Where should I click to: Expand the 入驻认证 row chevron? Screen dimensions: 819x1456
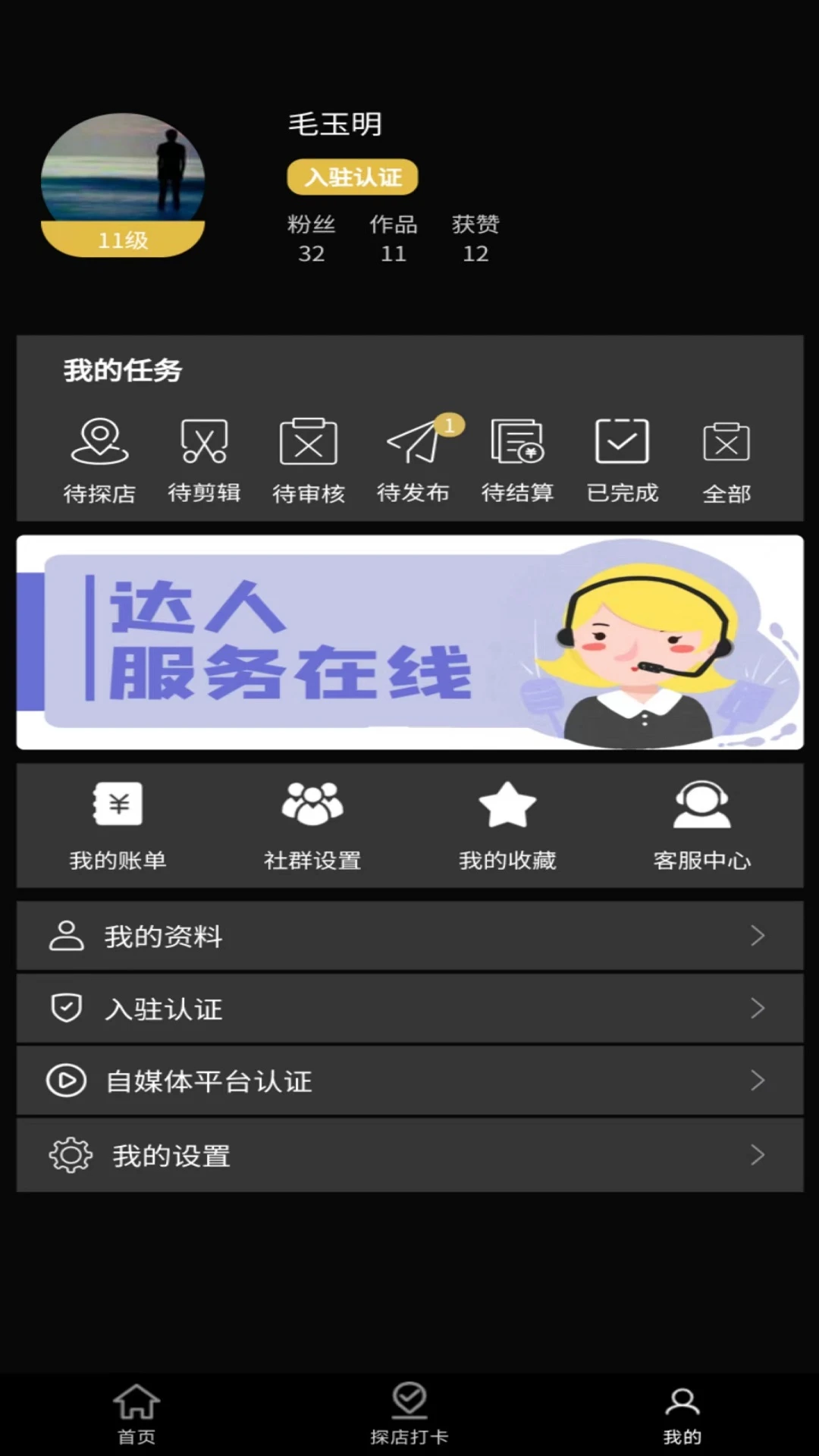click(x=758, y=1009)
